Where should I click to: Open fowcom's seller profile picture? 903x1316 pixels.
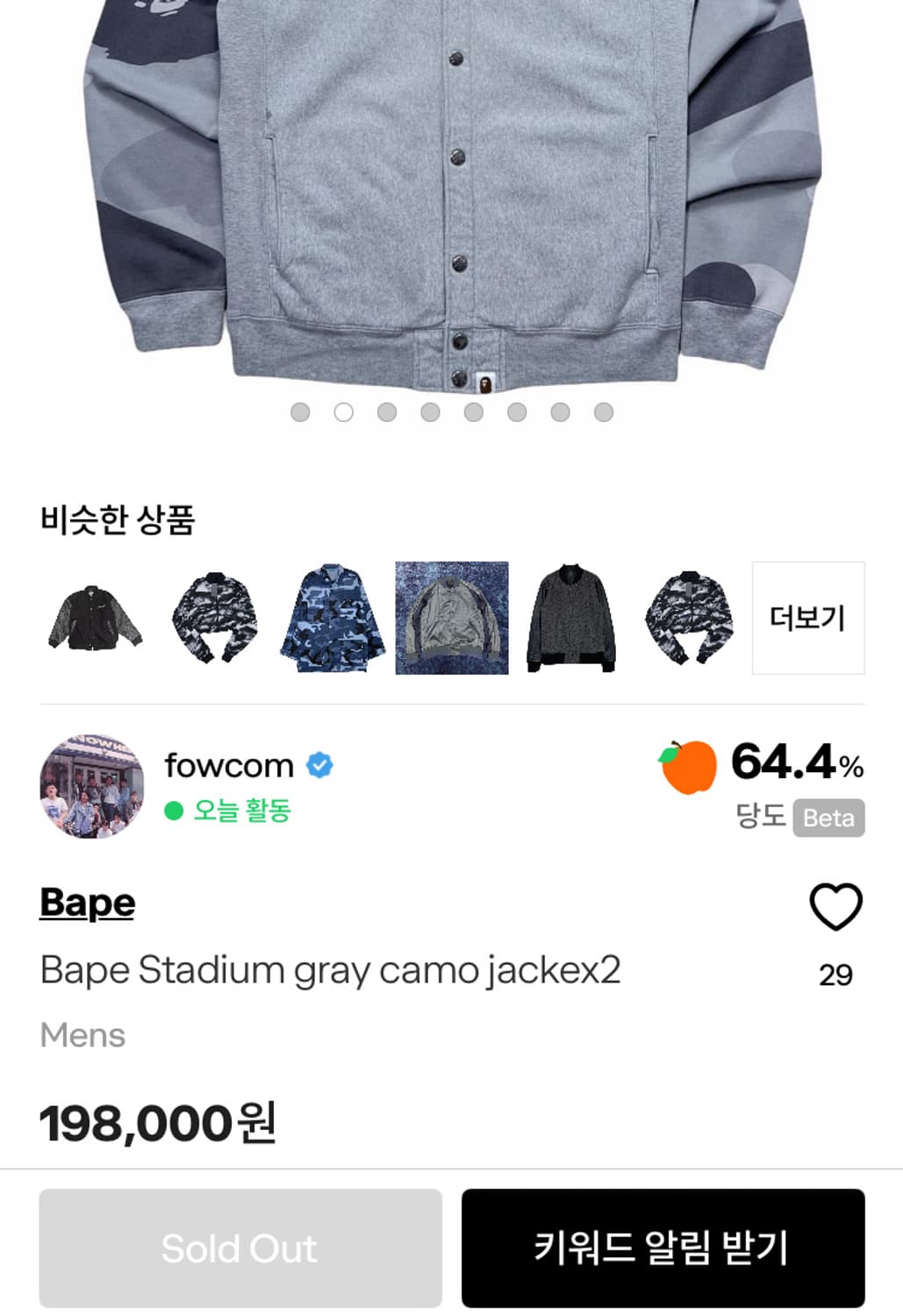[x=92, y=787]
